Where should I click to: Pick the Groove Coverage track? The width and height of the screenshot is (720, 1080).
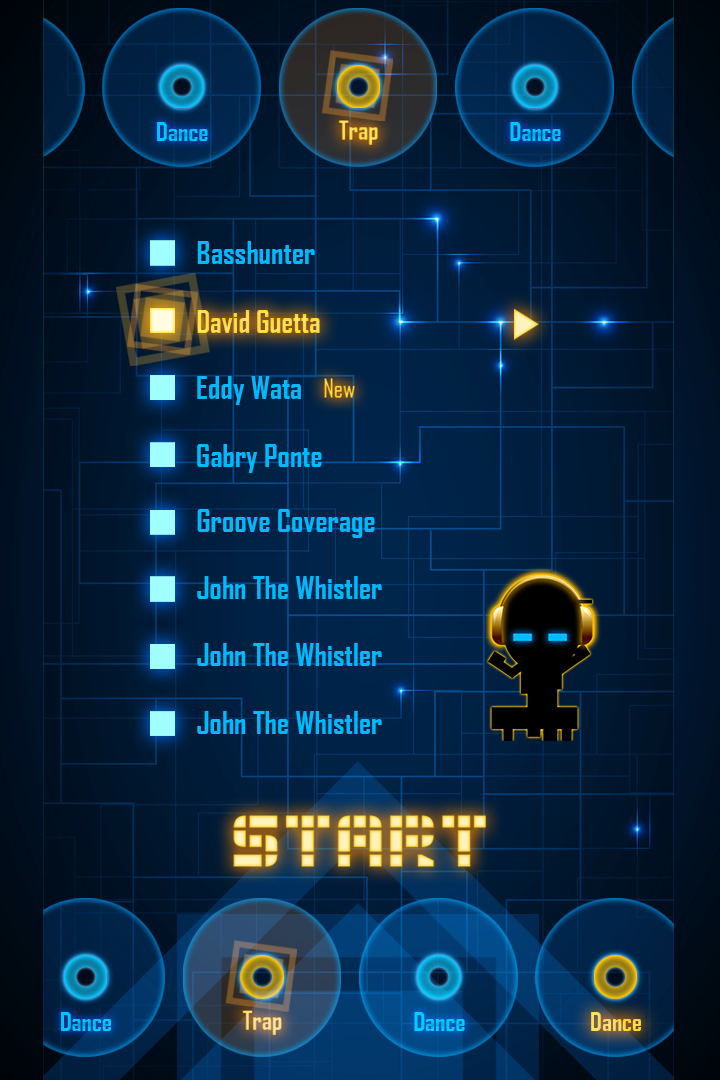(285, 522)
